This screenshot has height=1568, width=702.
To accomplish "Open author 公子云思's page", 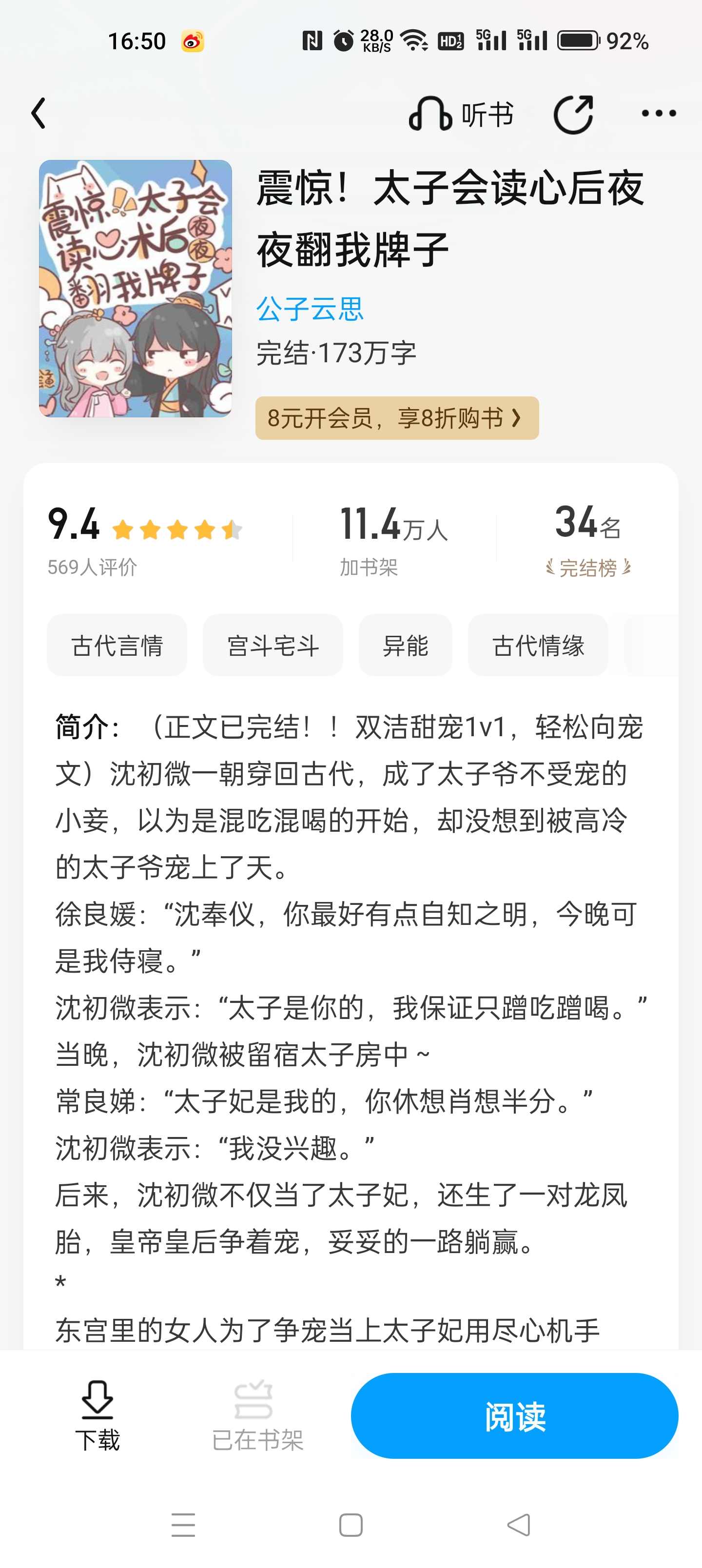I will coord(309,309).
